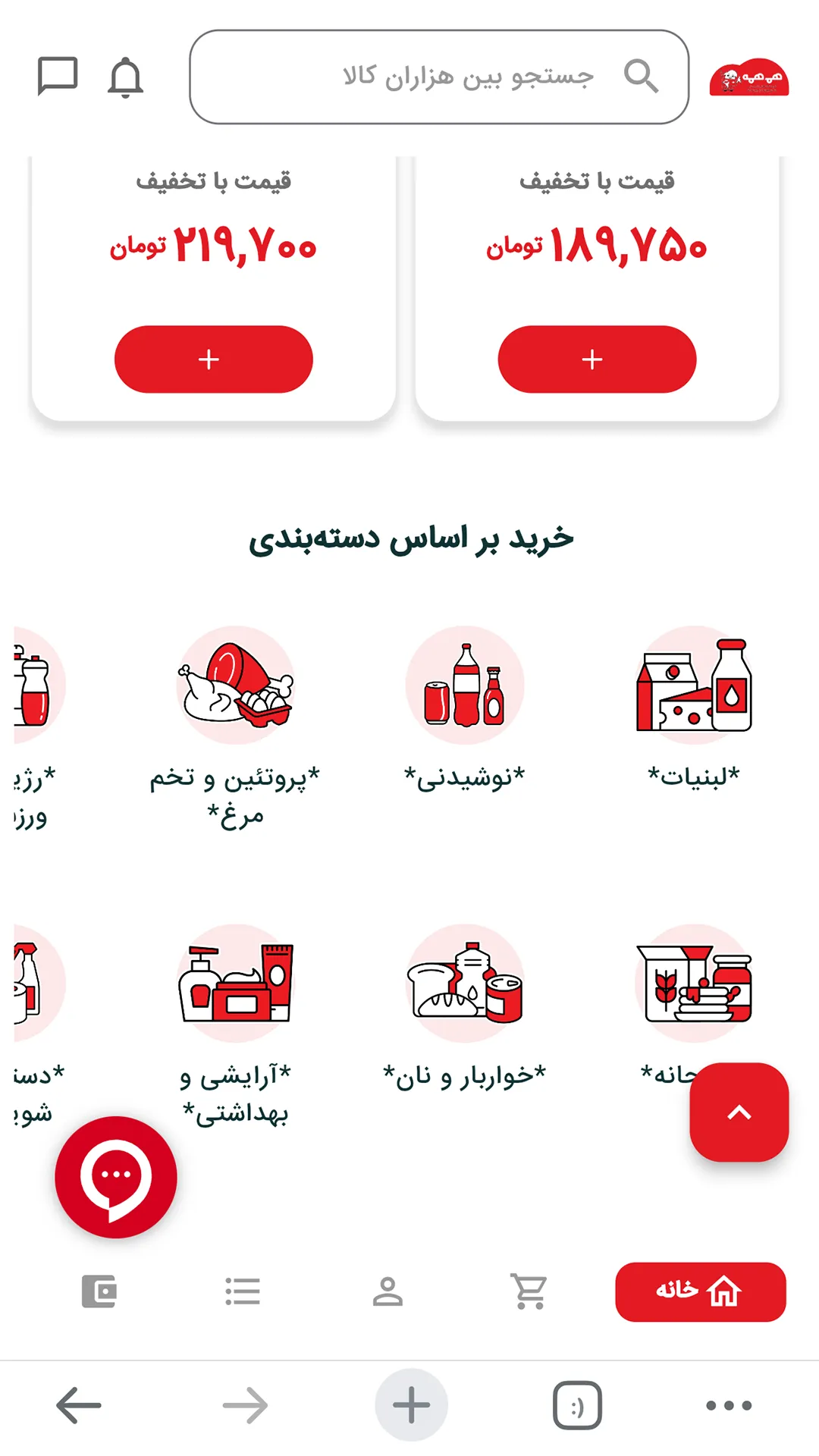The width and height of the screenshot is (819, 1456).
Task: Open the خواربار و نان category
Action: click(465, 983)
